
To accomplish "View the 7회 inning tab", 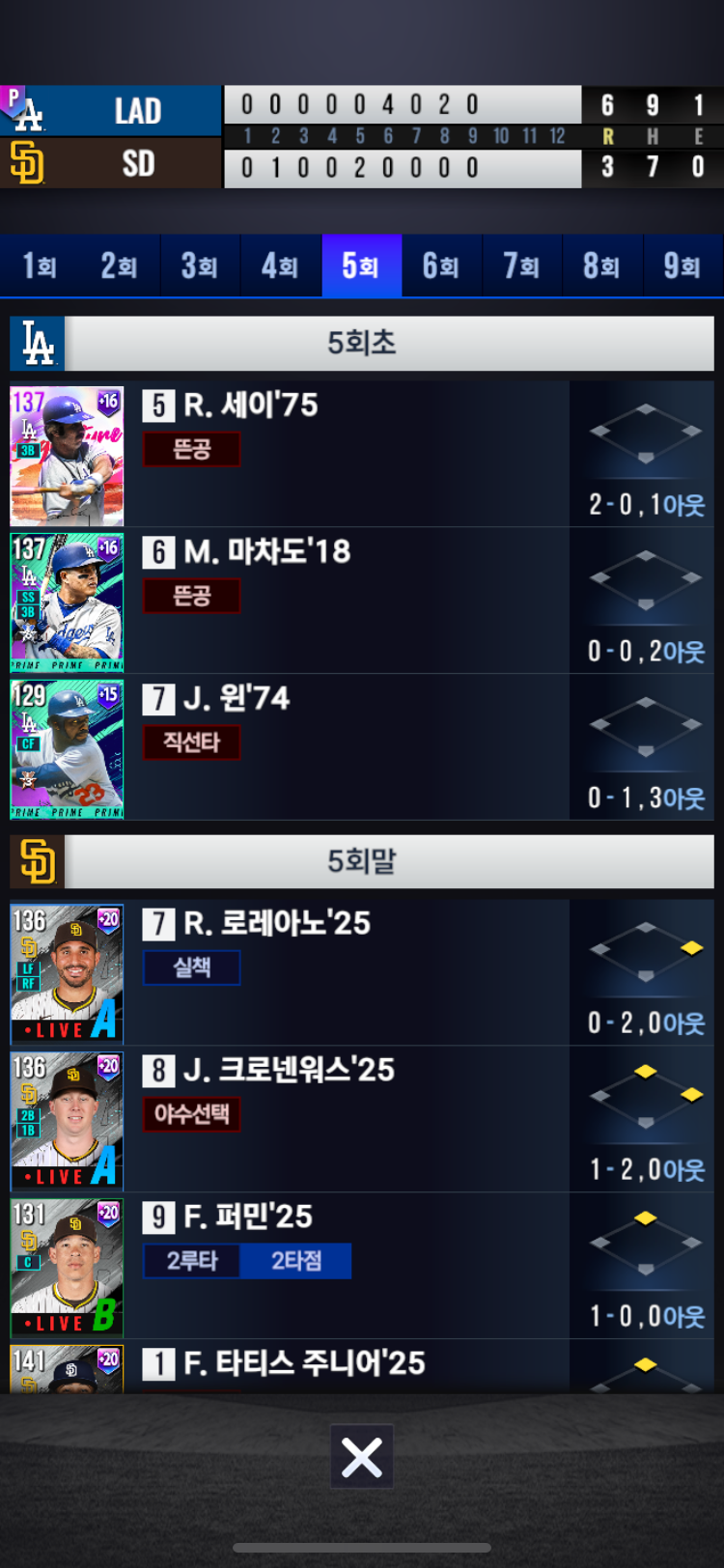I will pyautogui.click(x=521, y=266).
